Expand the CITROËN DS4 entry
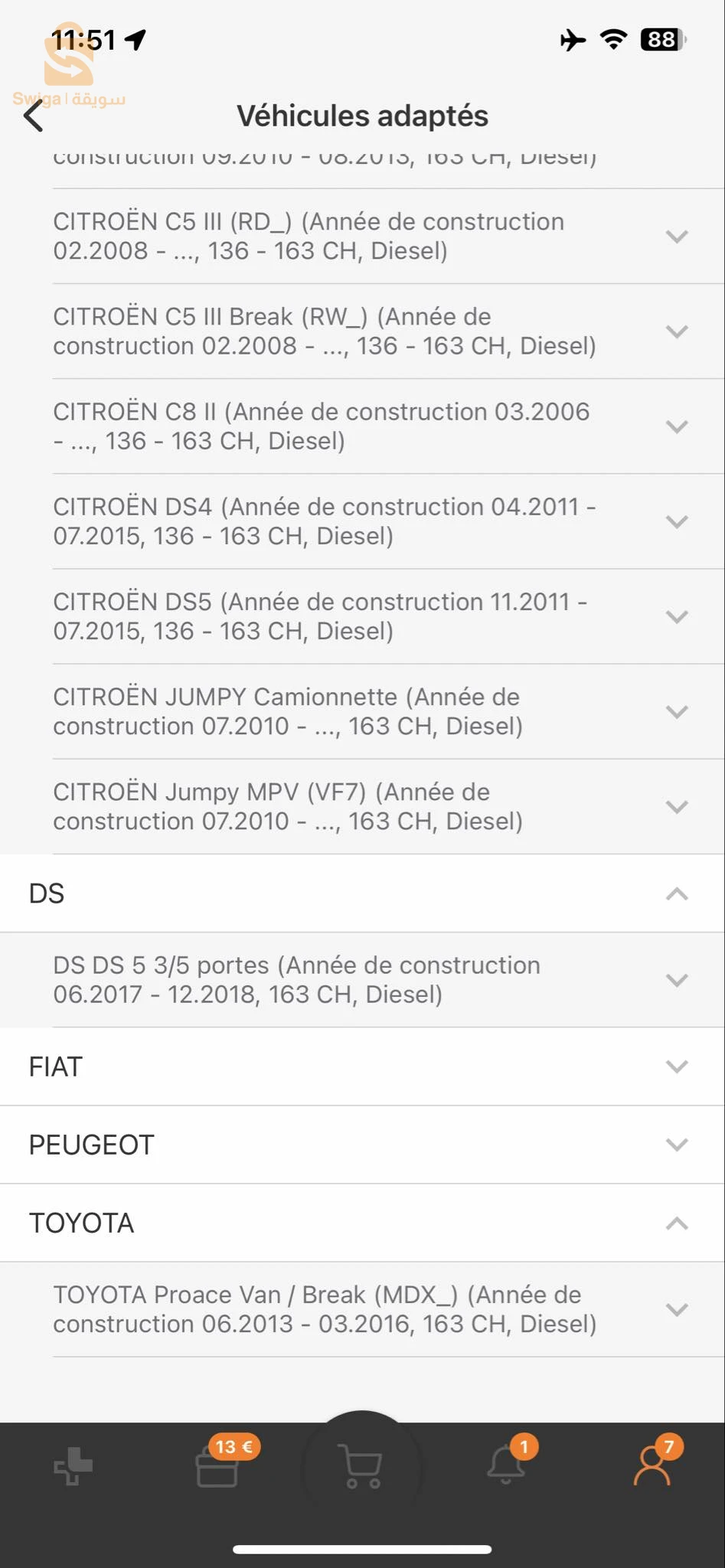The image size is (725, 1568). (362, 521)
